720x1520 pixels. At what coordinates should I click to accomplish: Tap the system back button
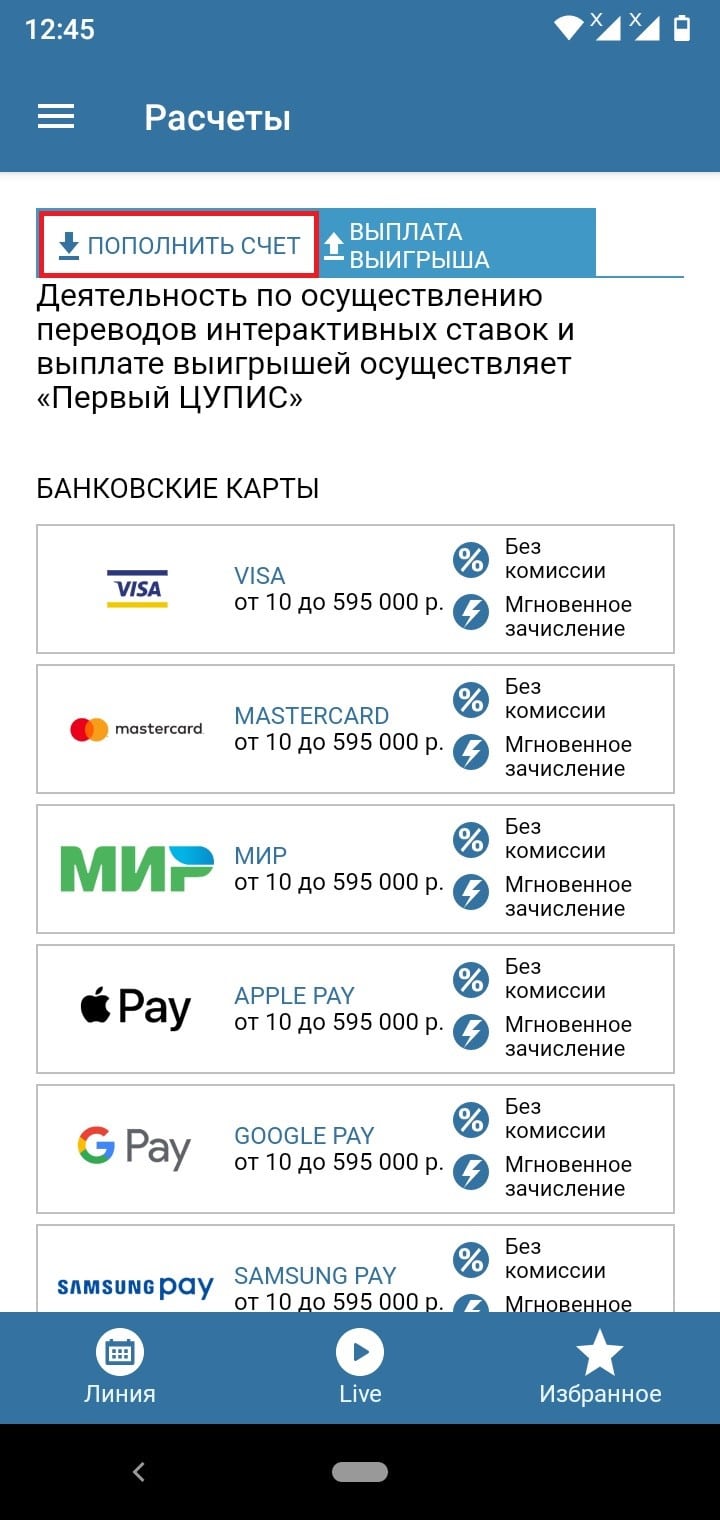(139, 1471)
